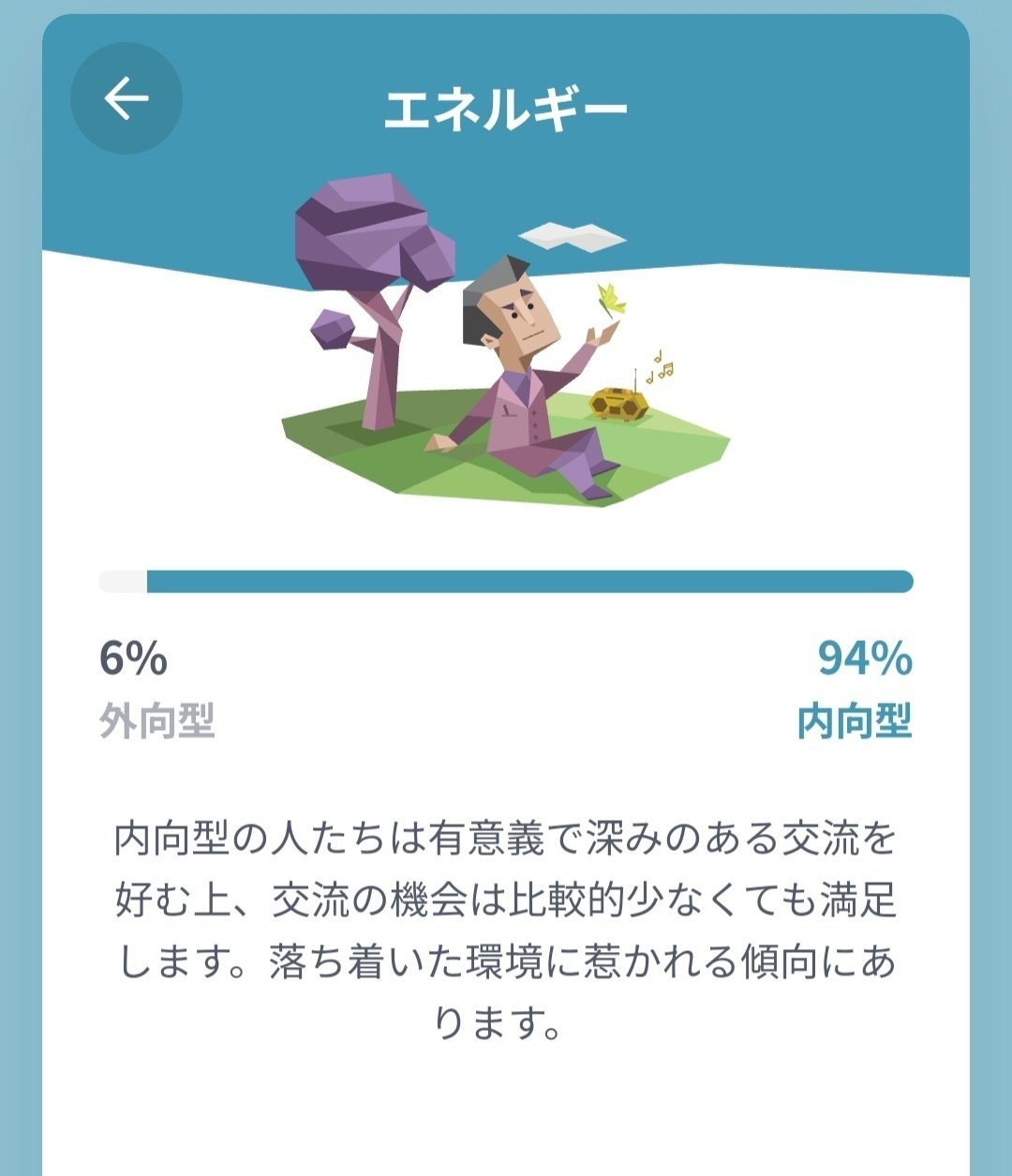Screen dimensions: 1012x1176
Task: Click the white cloud in the sky
Action: pos(572,234)
